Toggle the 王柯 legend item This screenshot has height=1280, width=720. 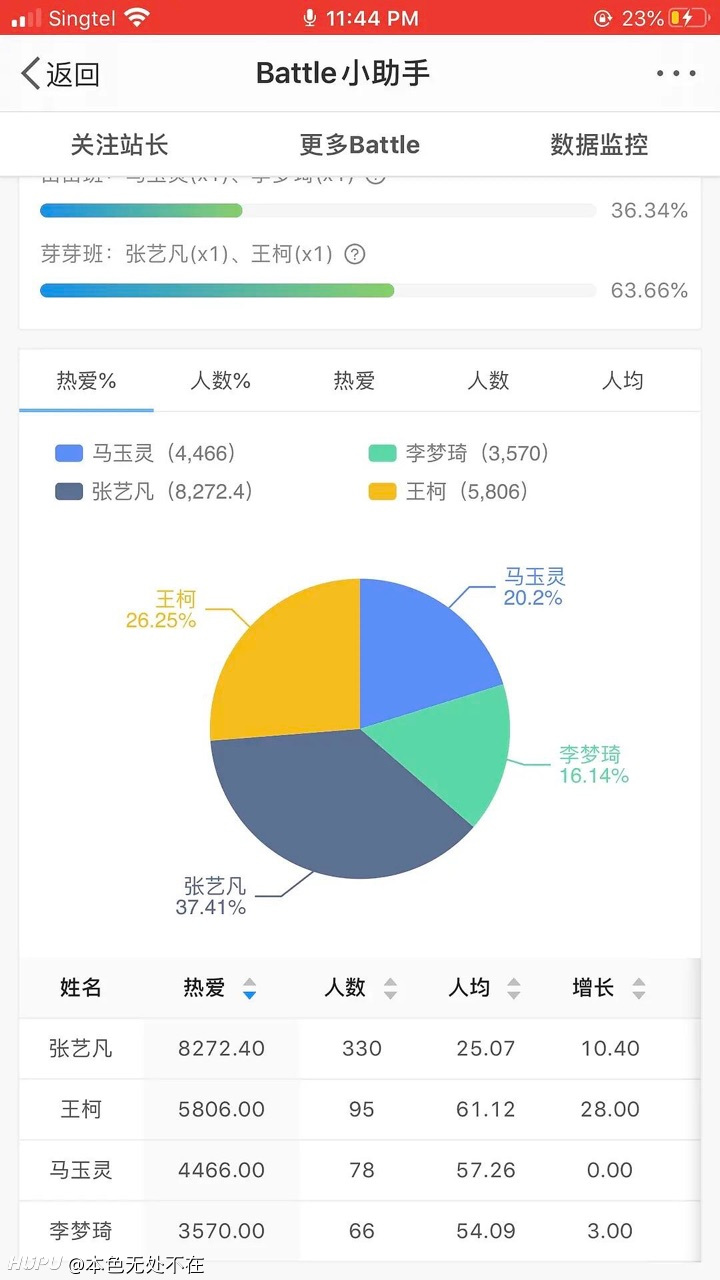(448, 492)
